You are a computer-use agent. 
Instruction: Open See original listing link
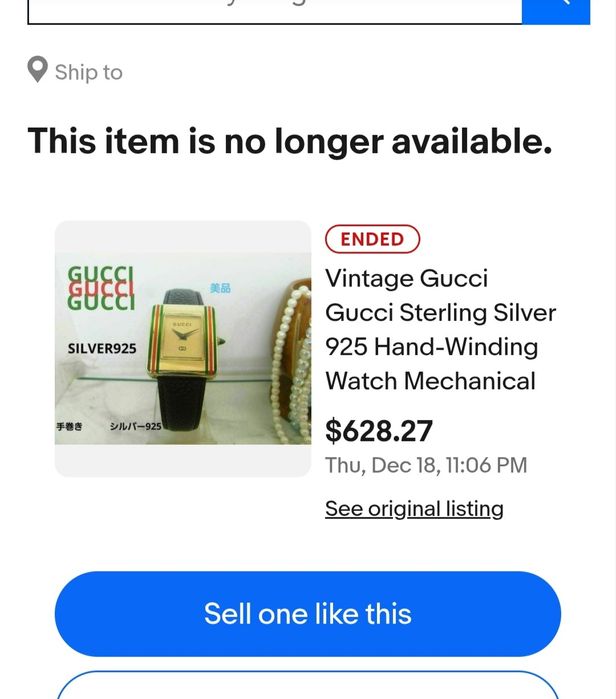tap(414, 509)
